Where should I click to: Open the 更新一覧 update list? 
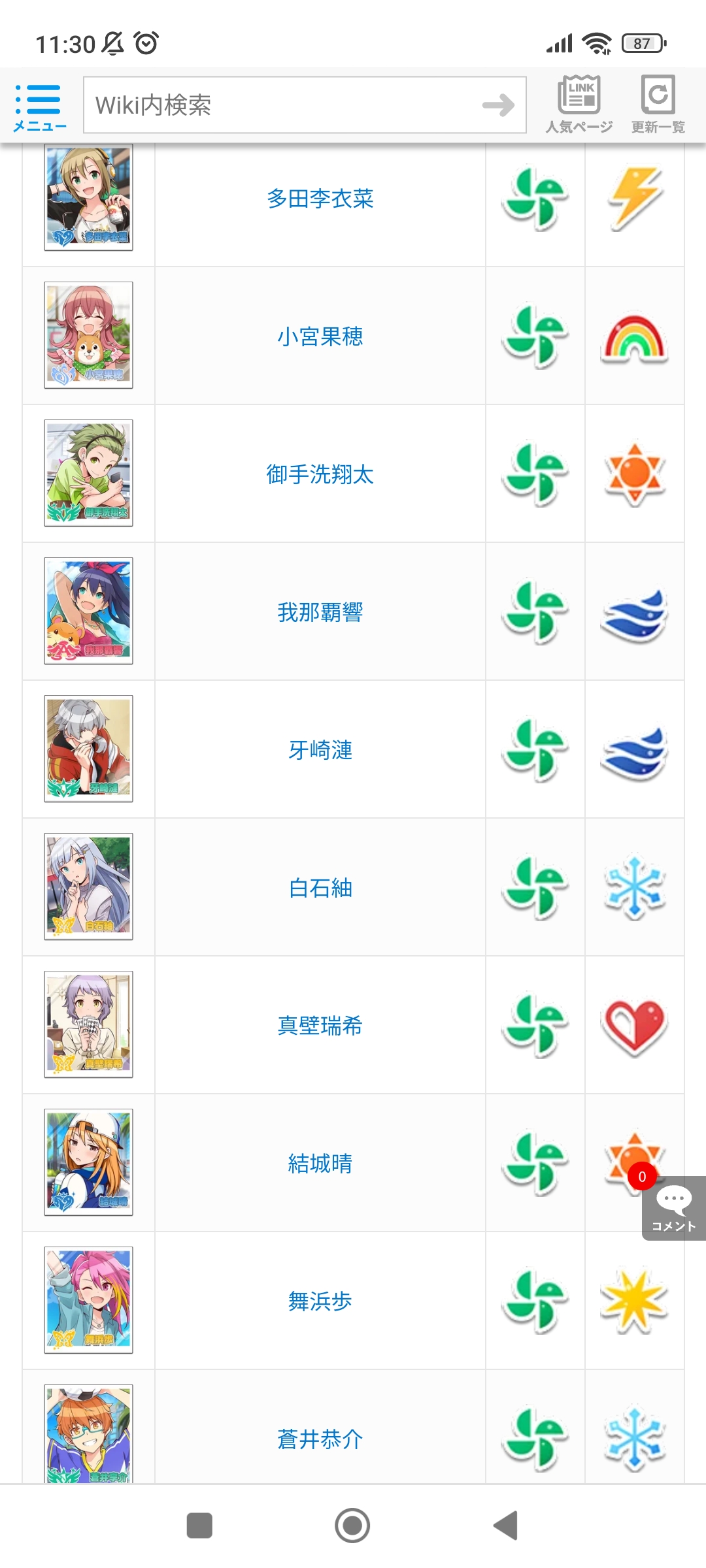pos(658,105)
